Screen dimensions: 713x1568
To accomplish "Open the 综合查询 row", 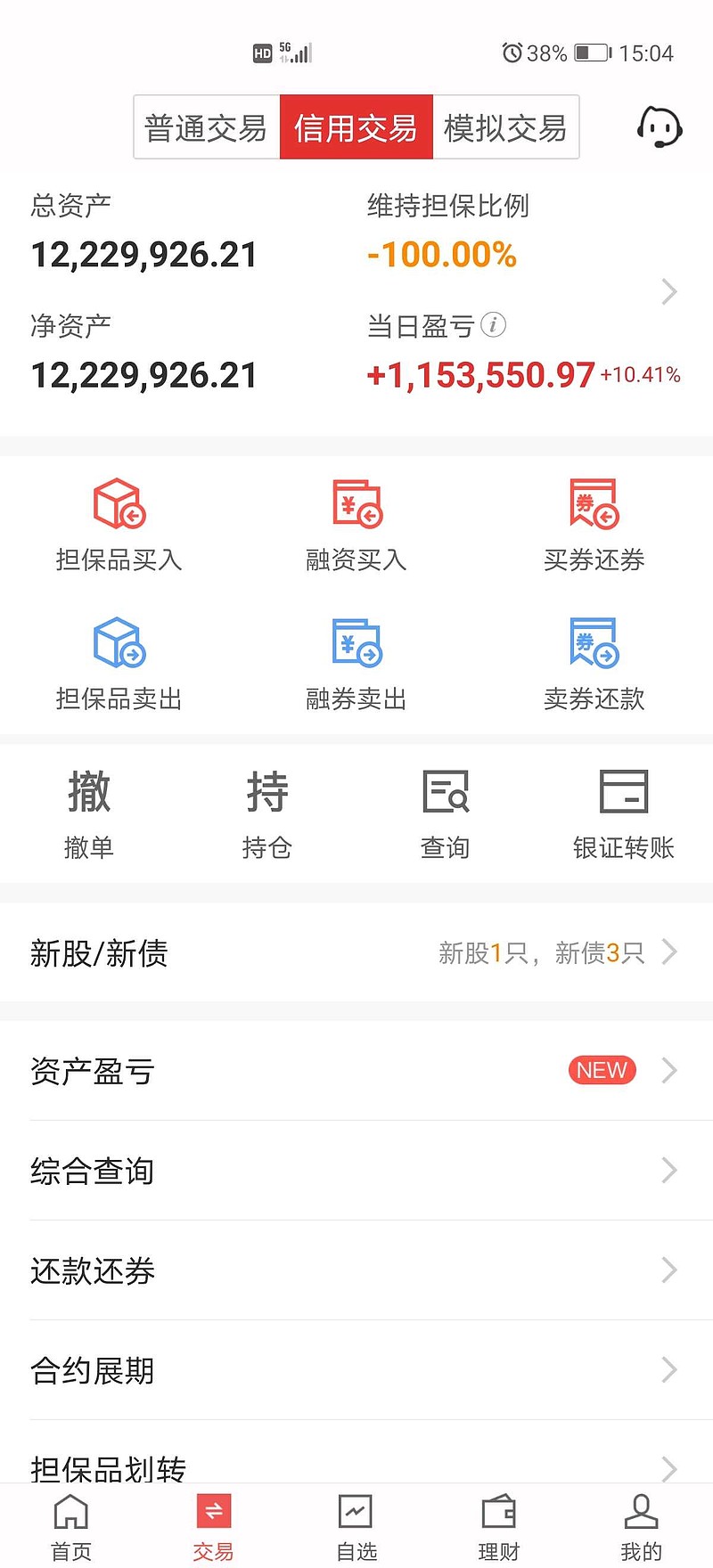I will point(356,1170).
